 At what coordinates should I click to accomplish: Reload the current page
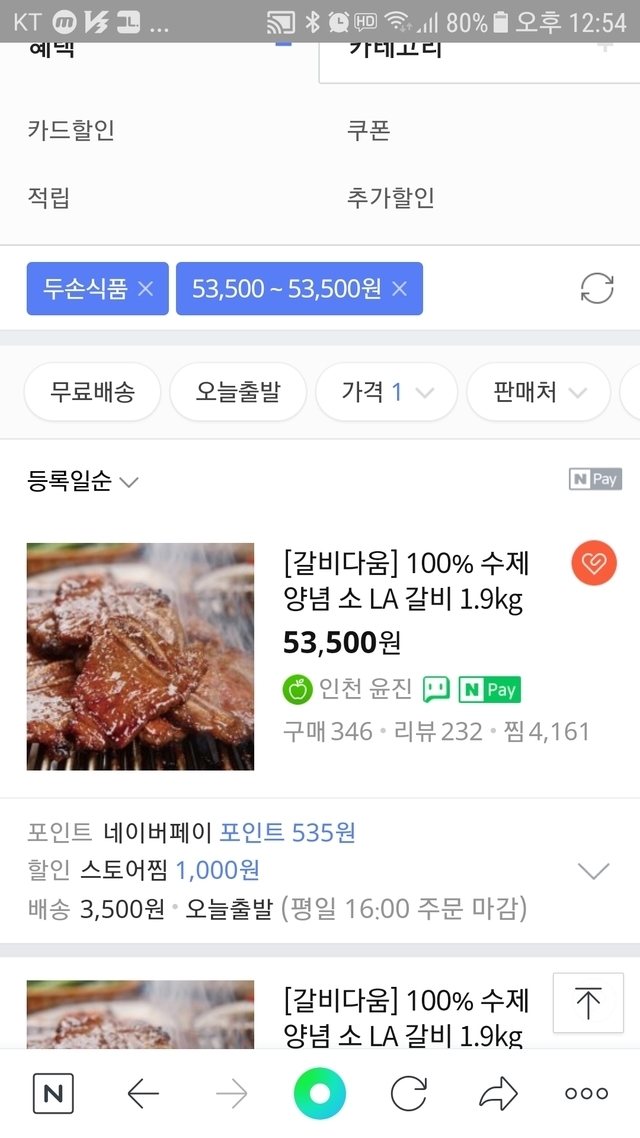click(408, 1094)
